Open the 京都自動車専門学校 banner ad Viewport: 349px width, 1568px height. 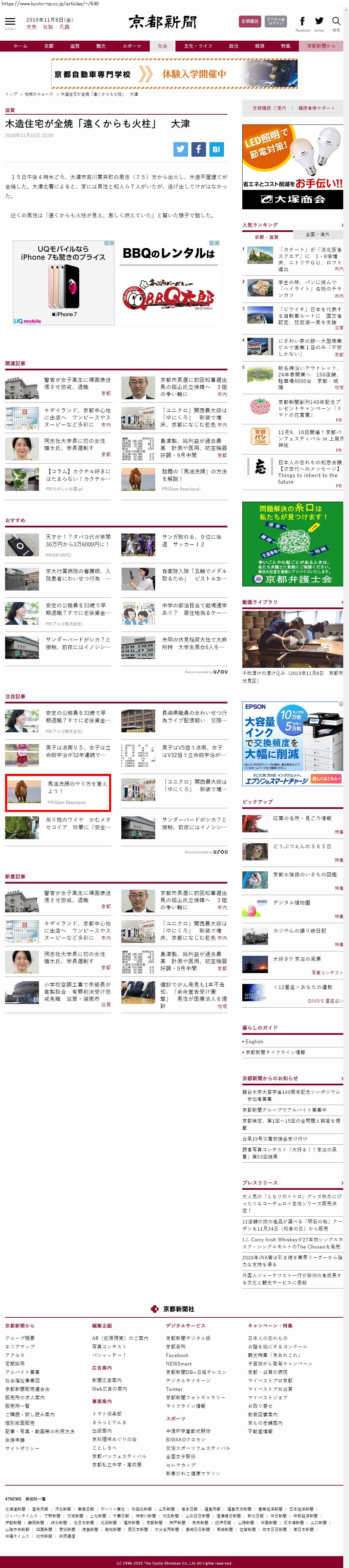pos(174,74)
